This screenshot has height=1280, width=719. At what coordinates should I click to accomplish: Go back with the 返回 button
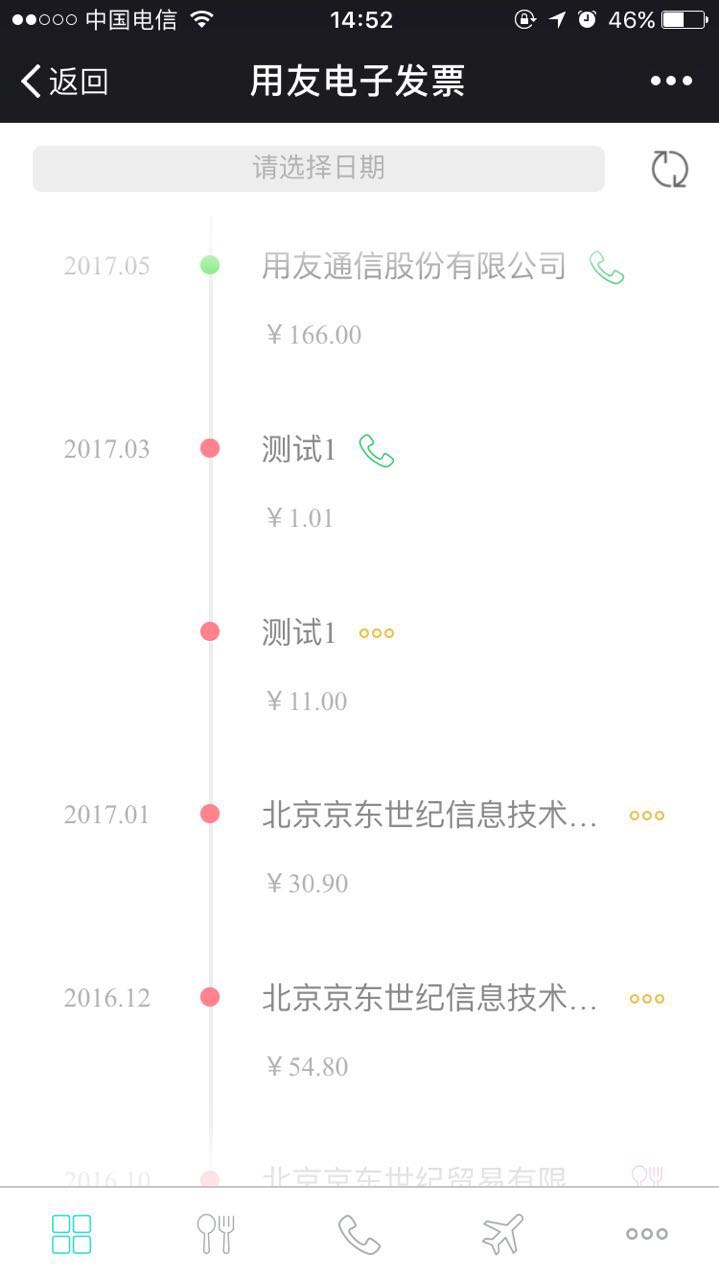click(x=64, y=81)
